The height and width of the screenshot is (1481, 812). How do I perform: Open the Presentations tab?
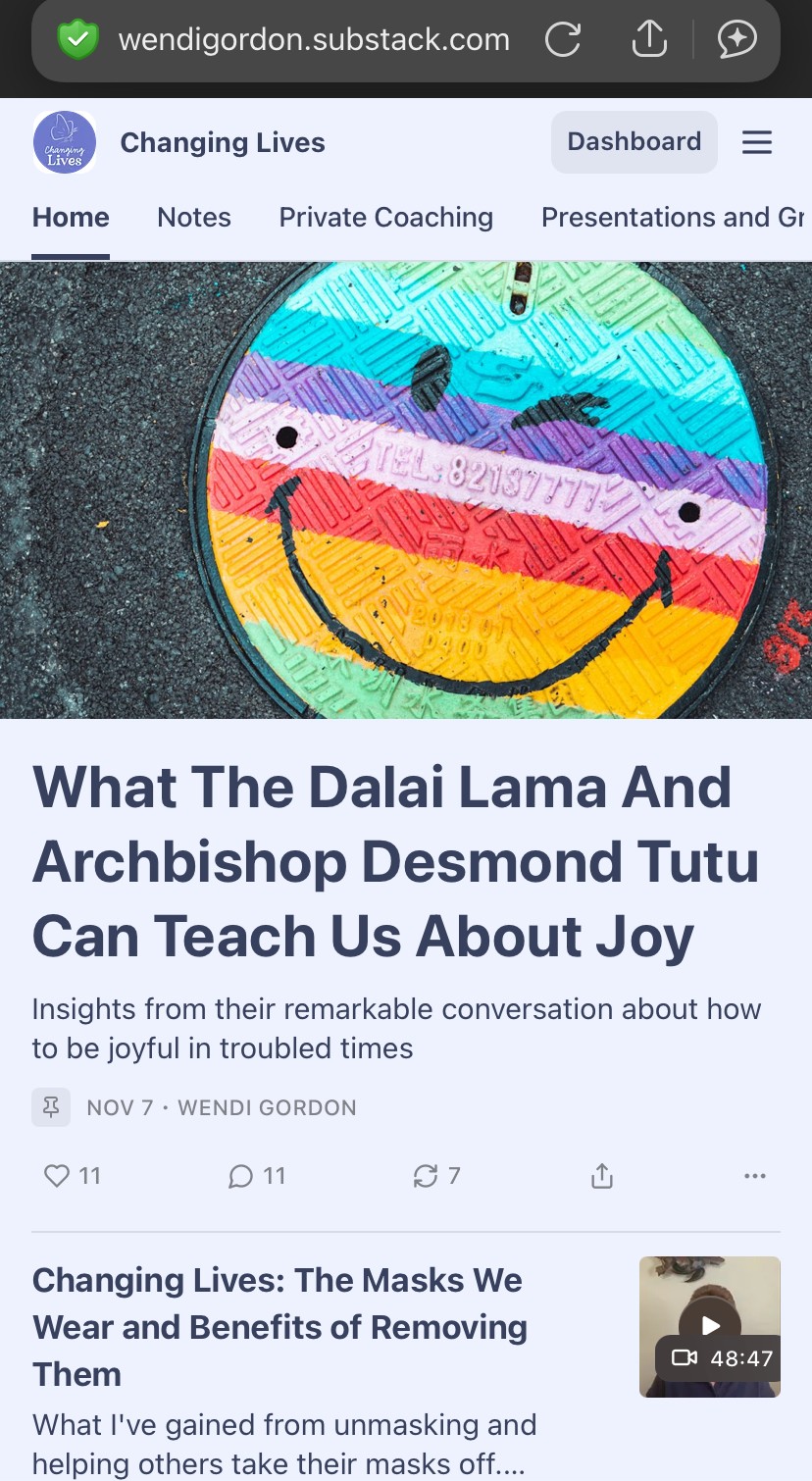point(673,218)
